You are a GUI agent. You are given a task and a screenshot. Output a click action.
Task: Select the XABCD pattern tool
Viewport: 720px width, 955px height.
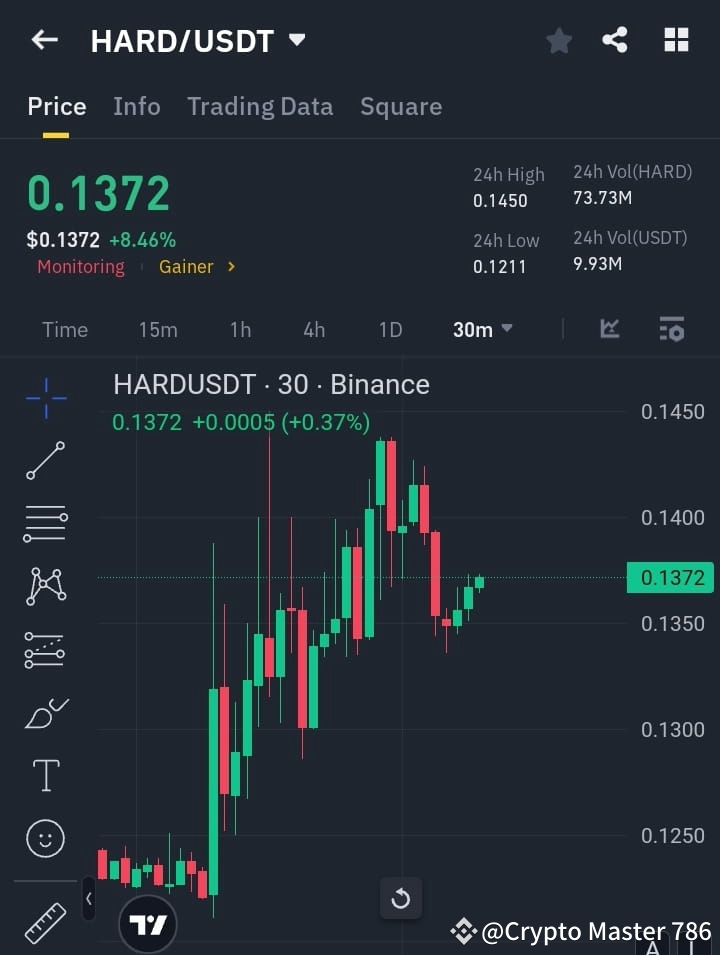click(44, 587)
